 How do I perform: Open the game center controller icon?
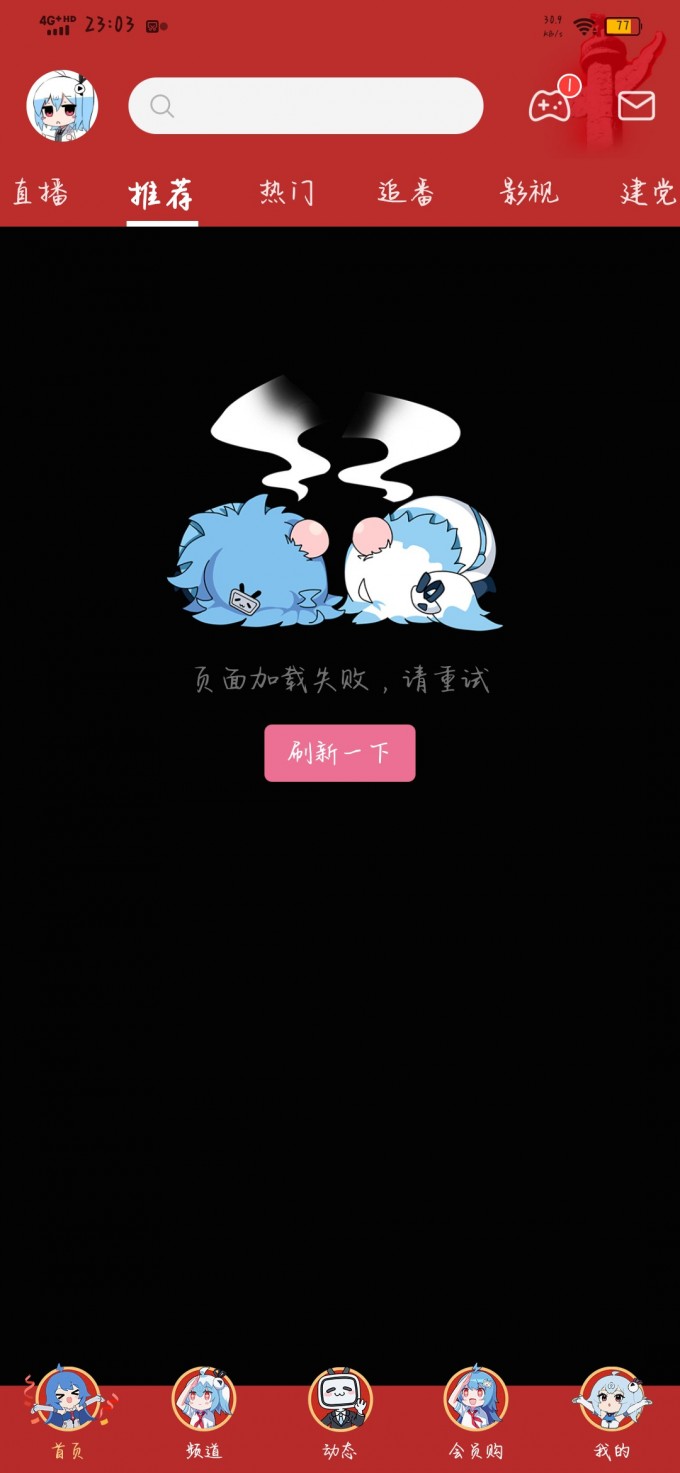(550, 104)
